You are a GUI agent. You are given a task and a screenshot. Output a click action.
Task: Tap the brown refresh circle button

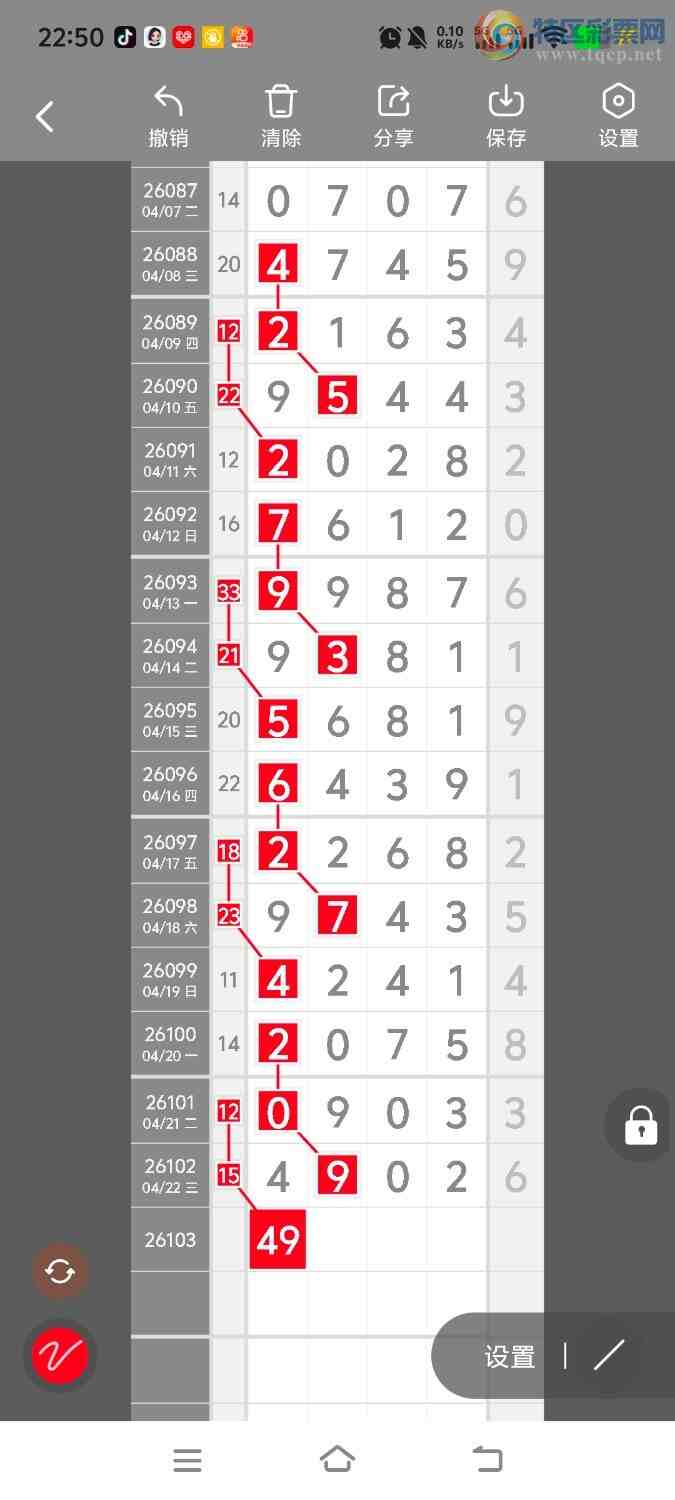pyautogui.click(x=60, y=1271)
